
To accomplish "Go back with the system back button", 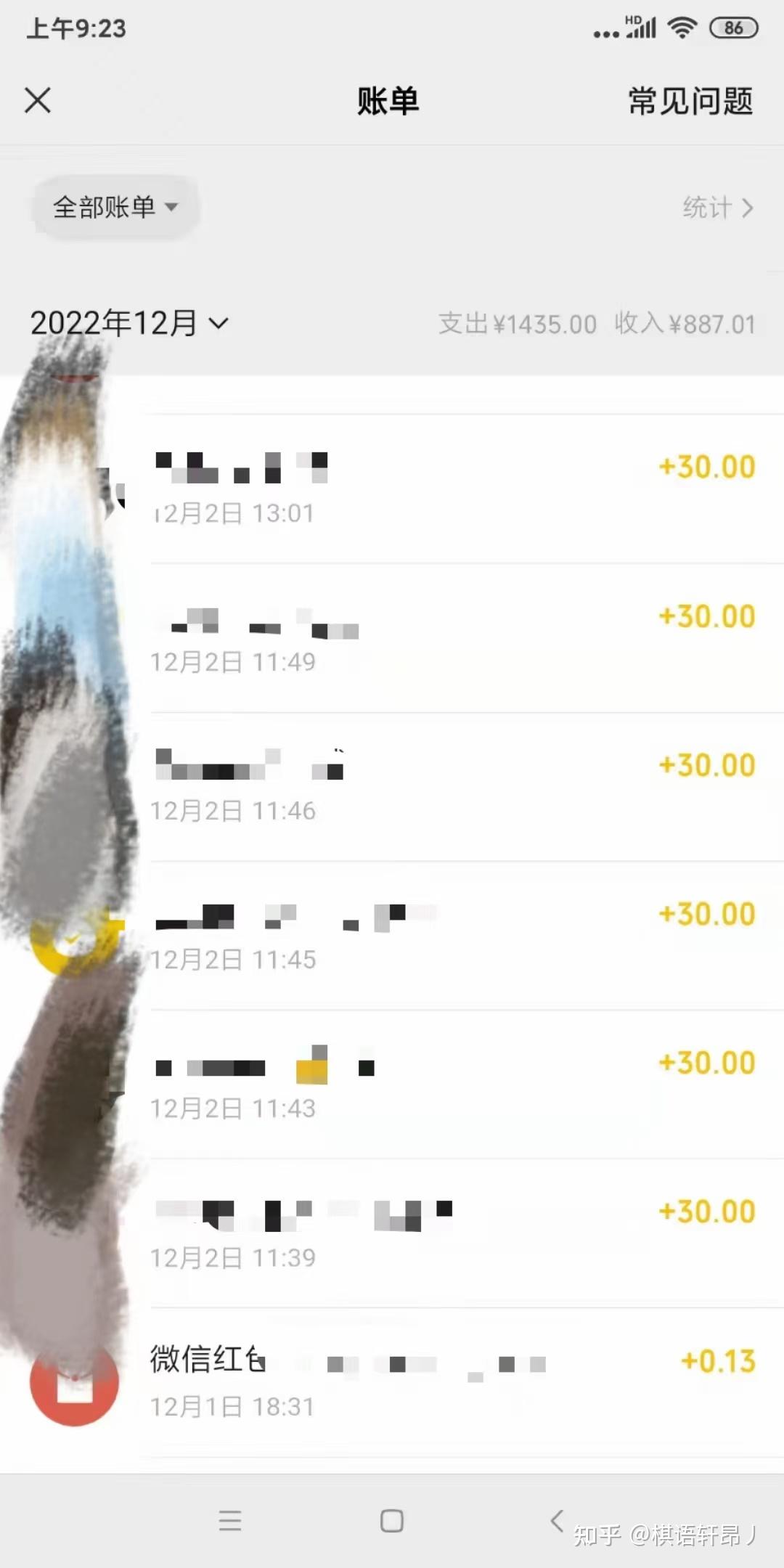I will (x=557, y=1519).
